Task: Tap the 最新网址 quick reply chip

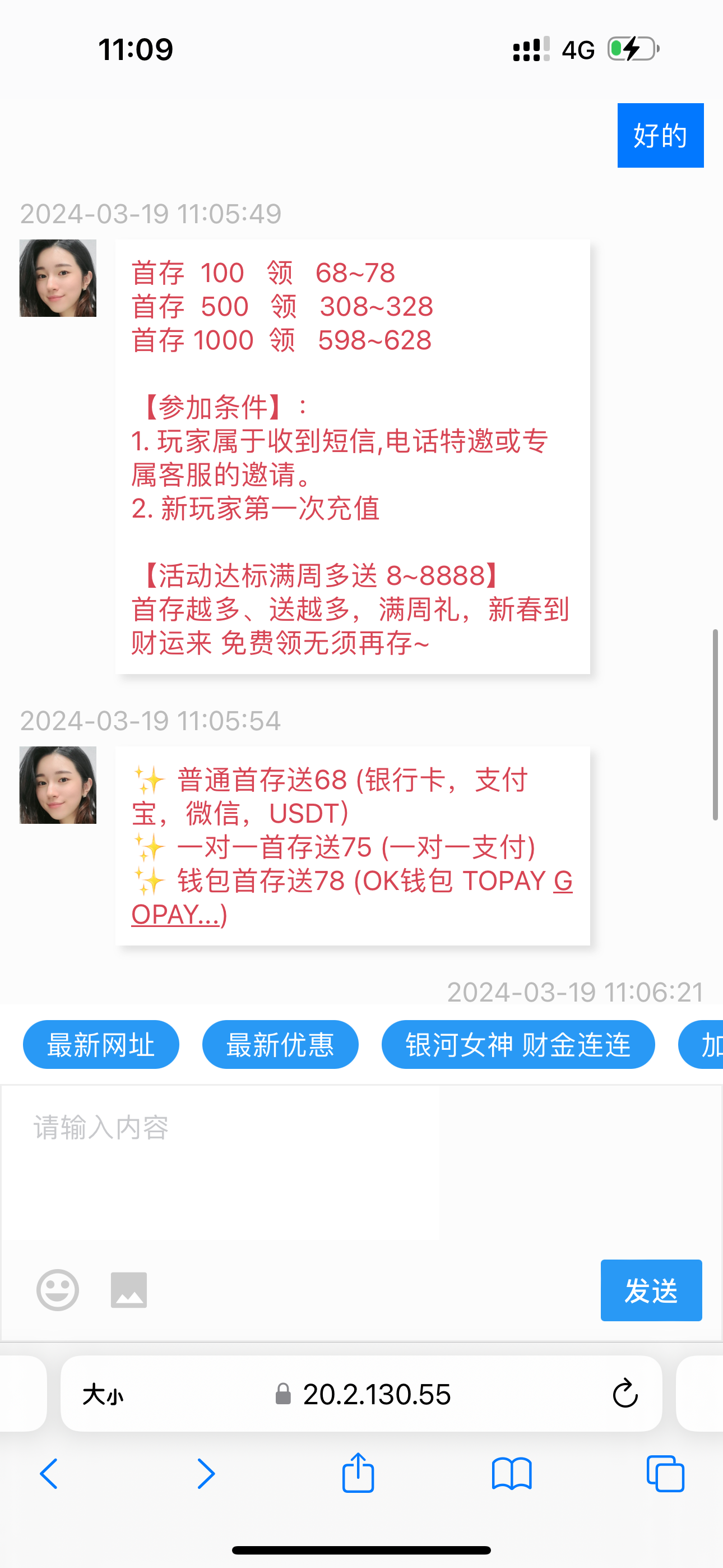Action: pos(101,1045)
